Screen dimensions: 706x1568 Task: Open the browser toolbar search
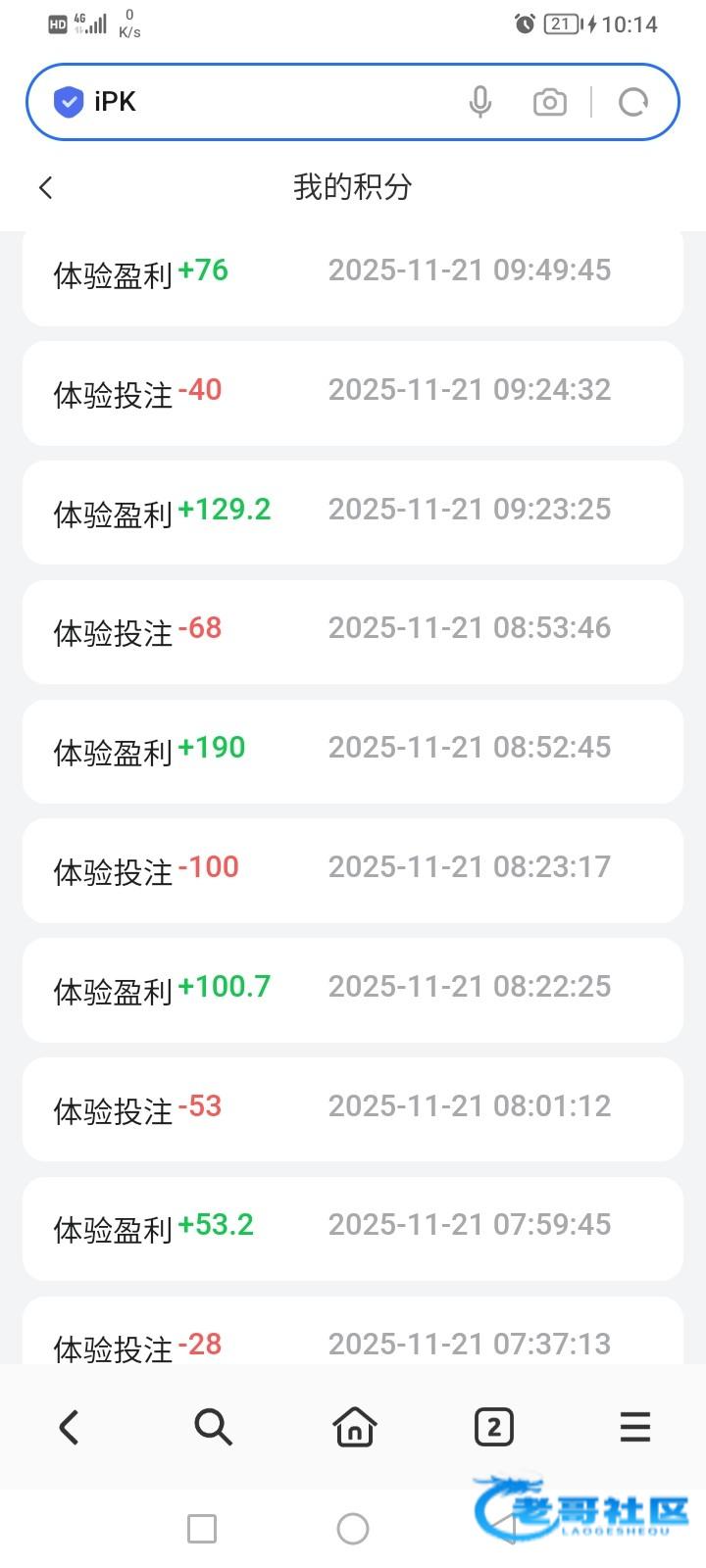coord(212,1427)
